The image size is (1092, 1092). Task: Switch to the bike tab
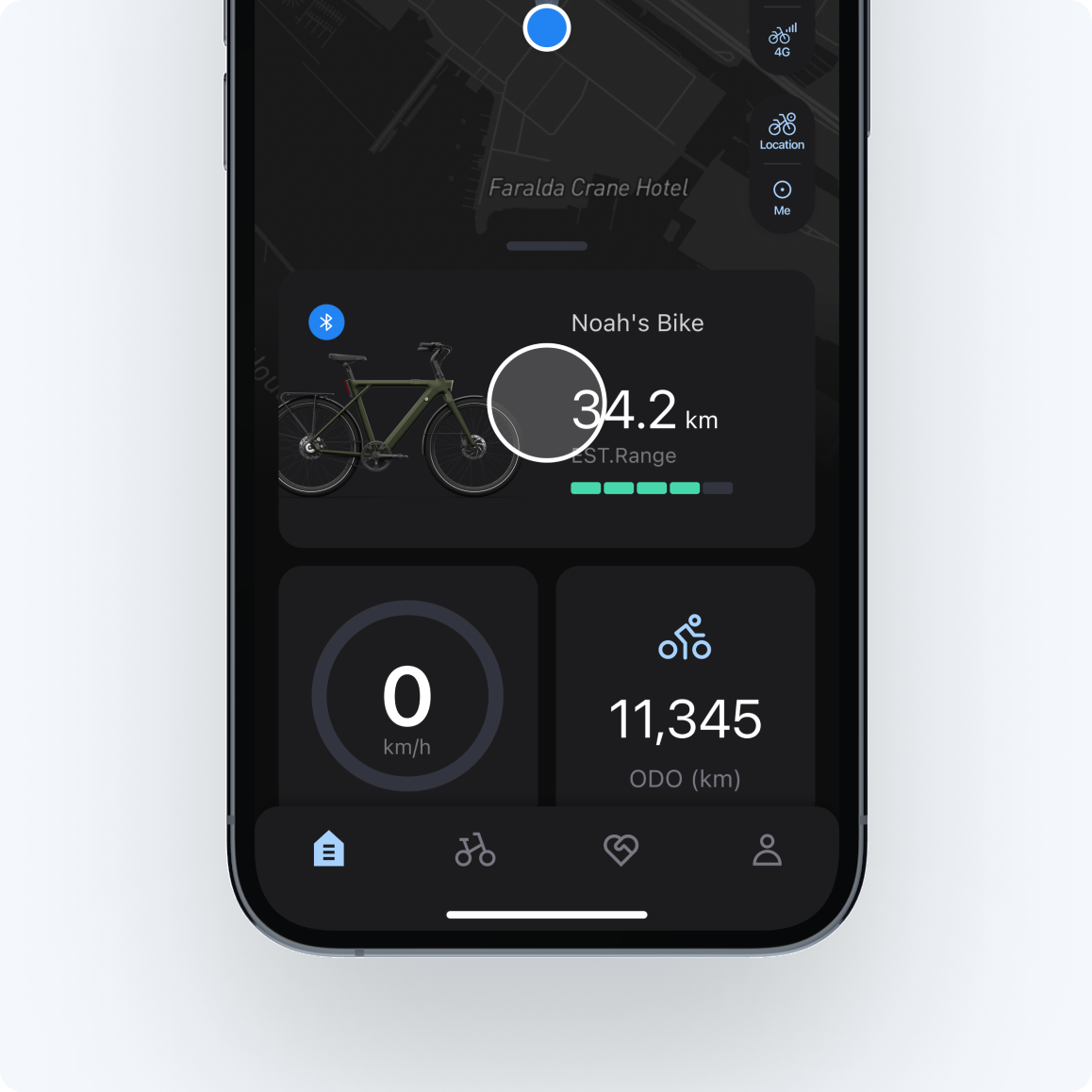point(475,850)
